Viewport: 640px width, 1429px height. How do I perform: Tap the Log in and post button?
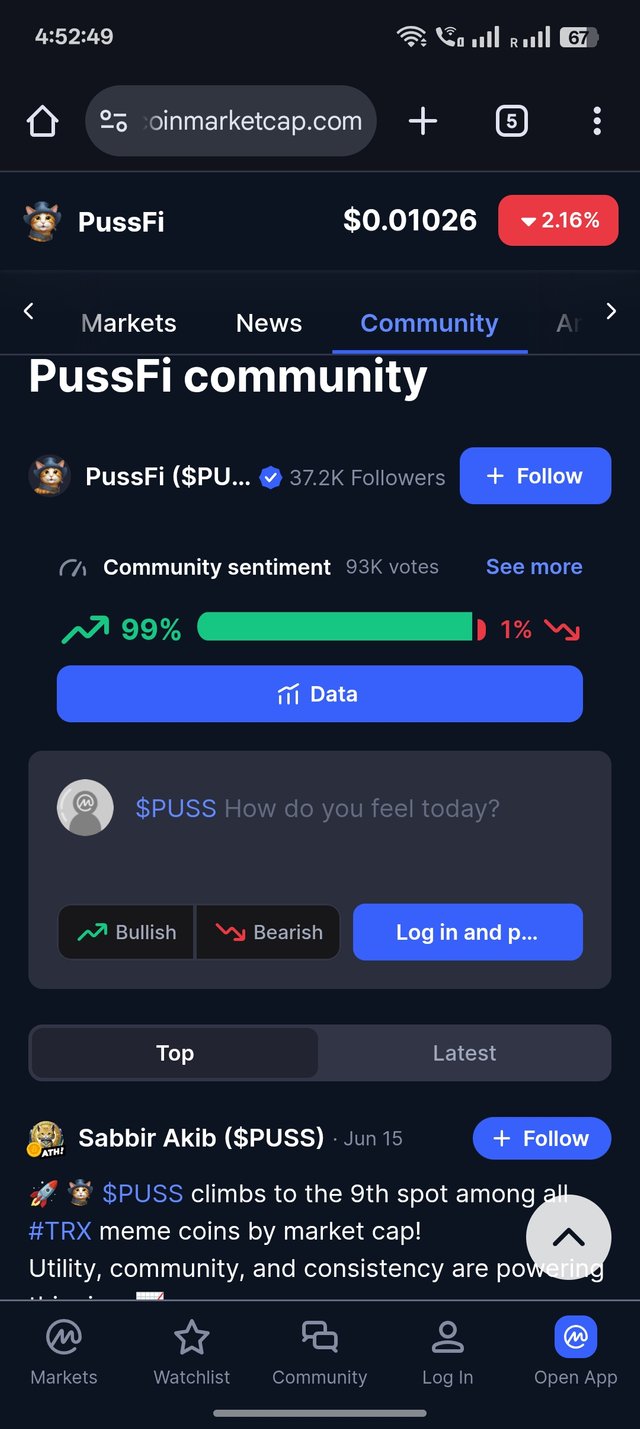click(x=467, y=932)
